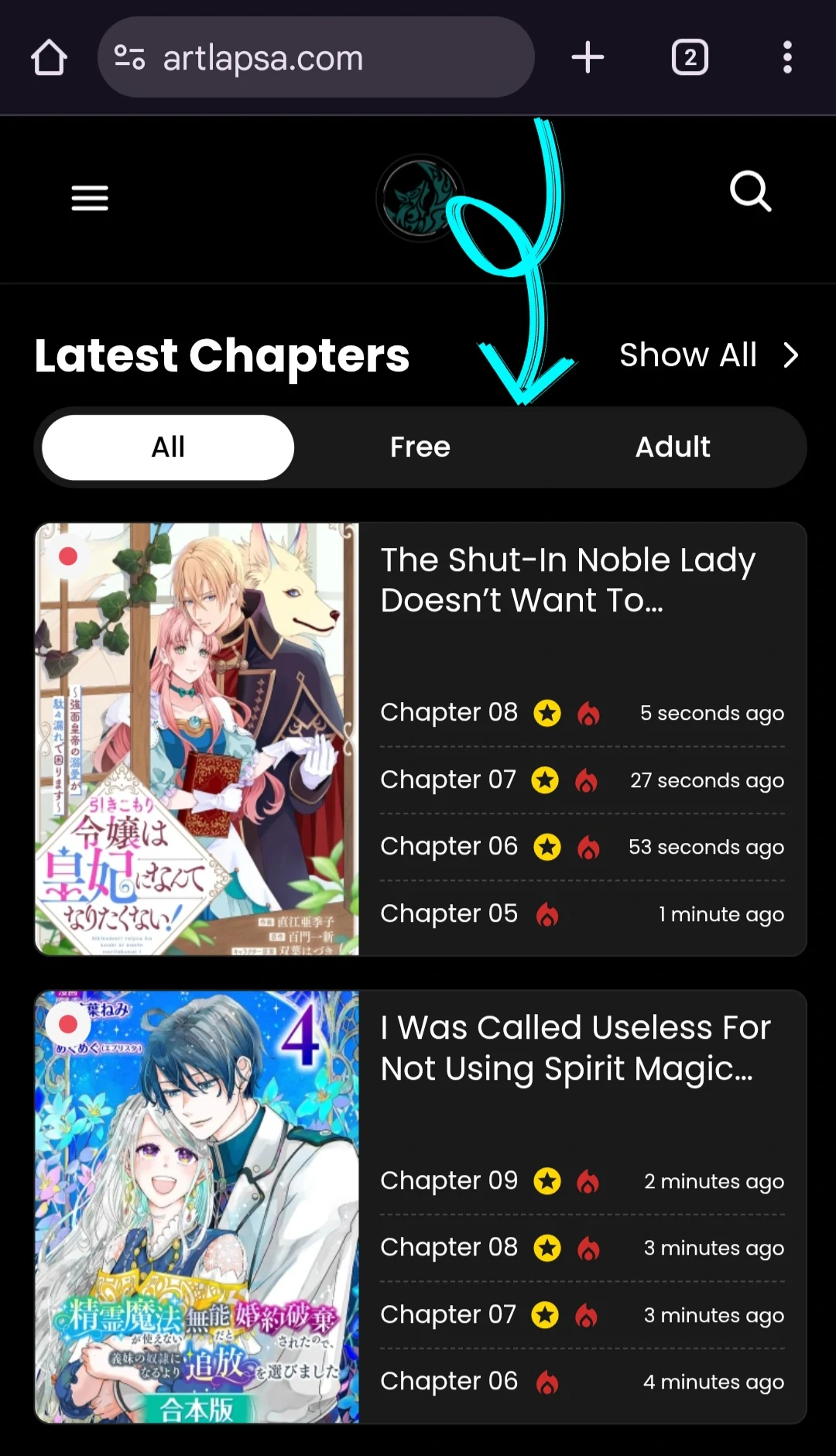
Task: Show all latest chapters
Action: 708,355
